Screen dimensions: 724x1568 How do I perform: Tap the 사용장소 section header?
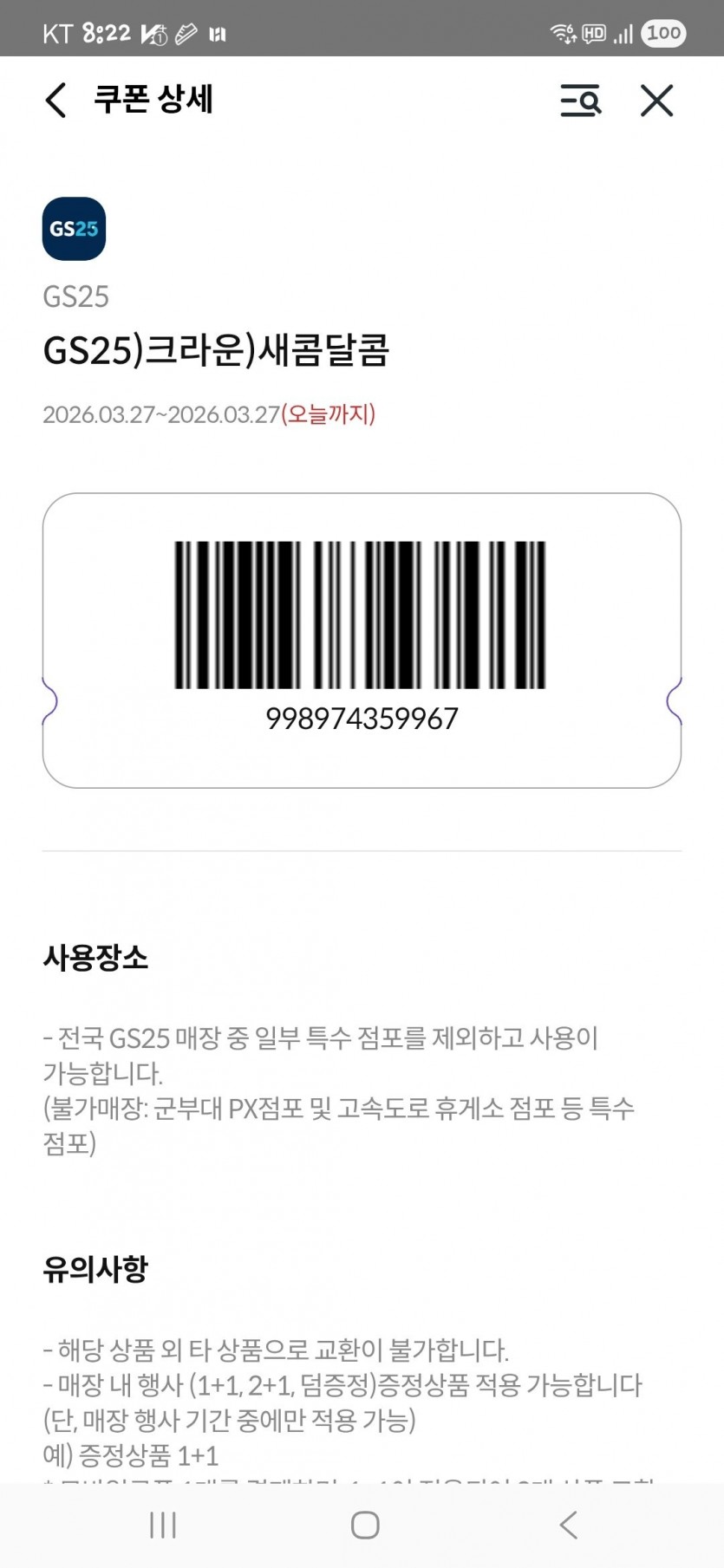point(97,958)
